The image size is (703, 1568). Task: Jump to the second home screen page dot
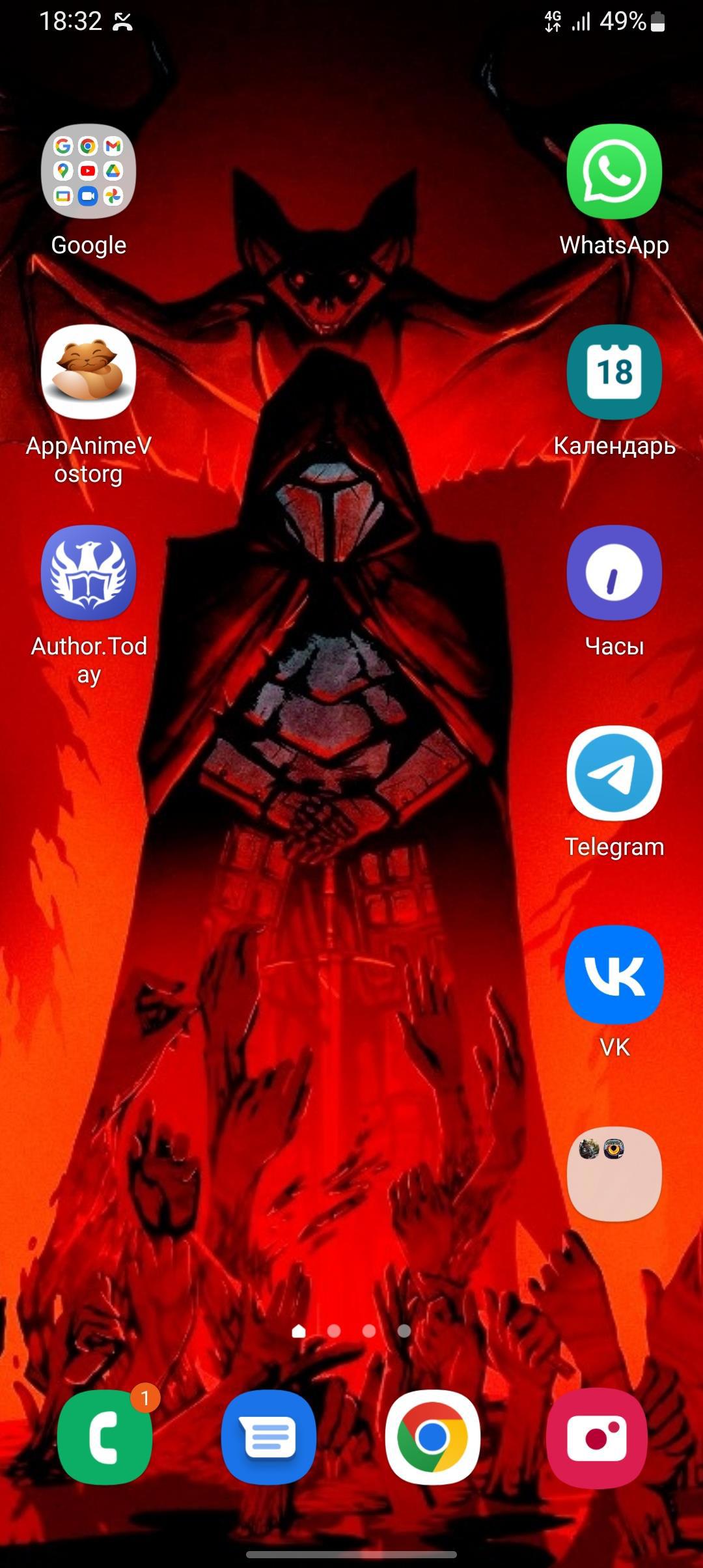click(x=334, y=1331)
